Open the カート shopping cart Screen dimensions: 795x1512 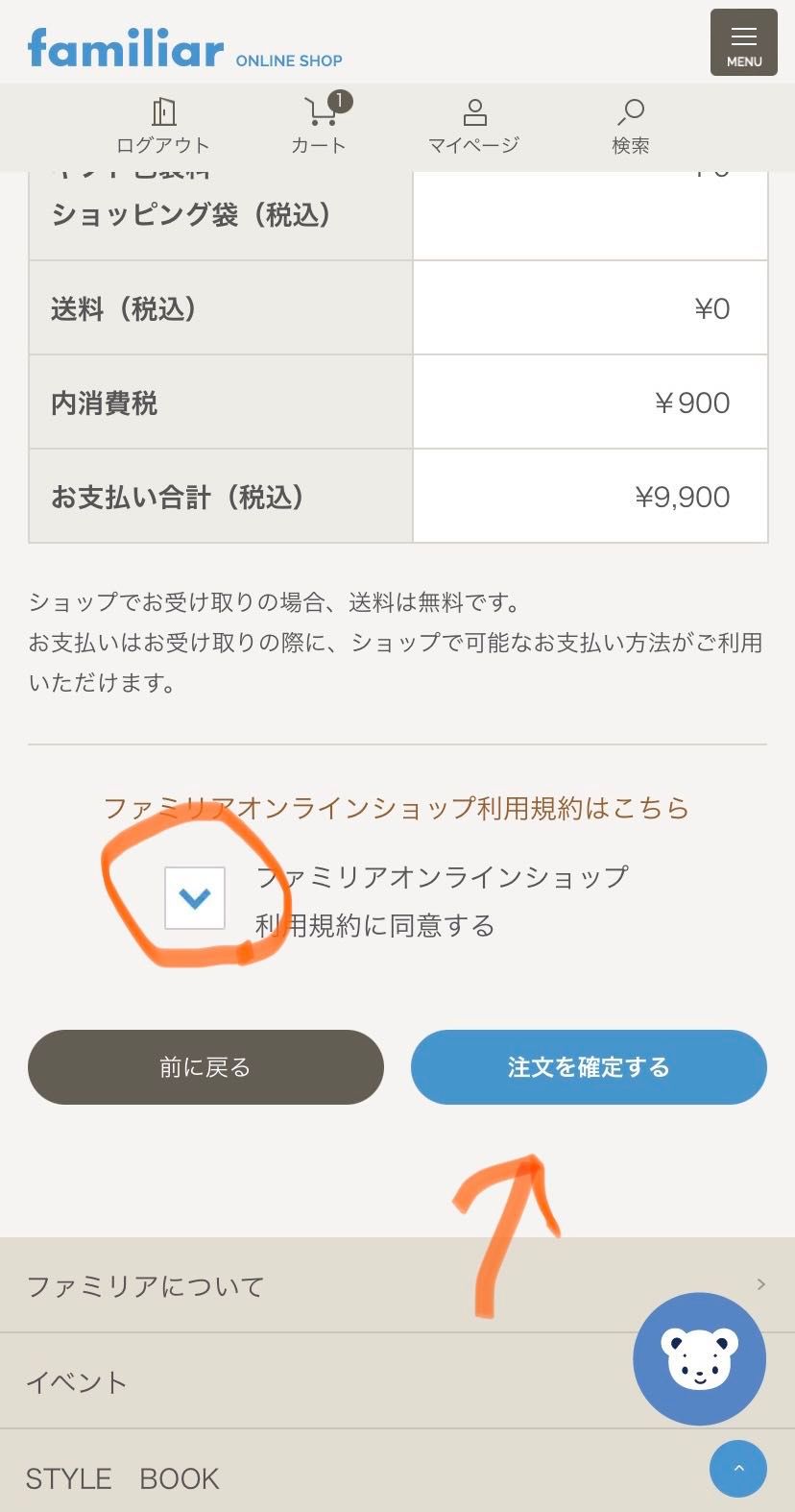click(319, 126)
